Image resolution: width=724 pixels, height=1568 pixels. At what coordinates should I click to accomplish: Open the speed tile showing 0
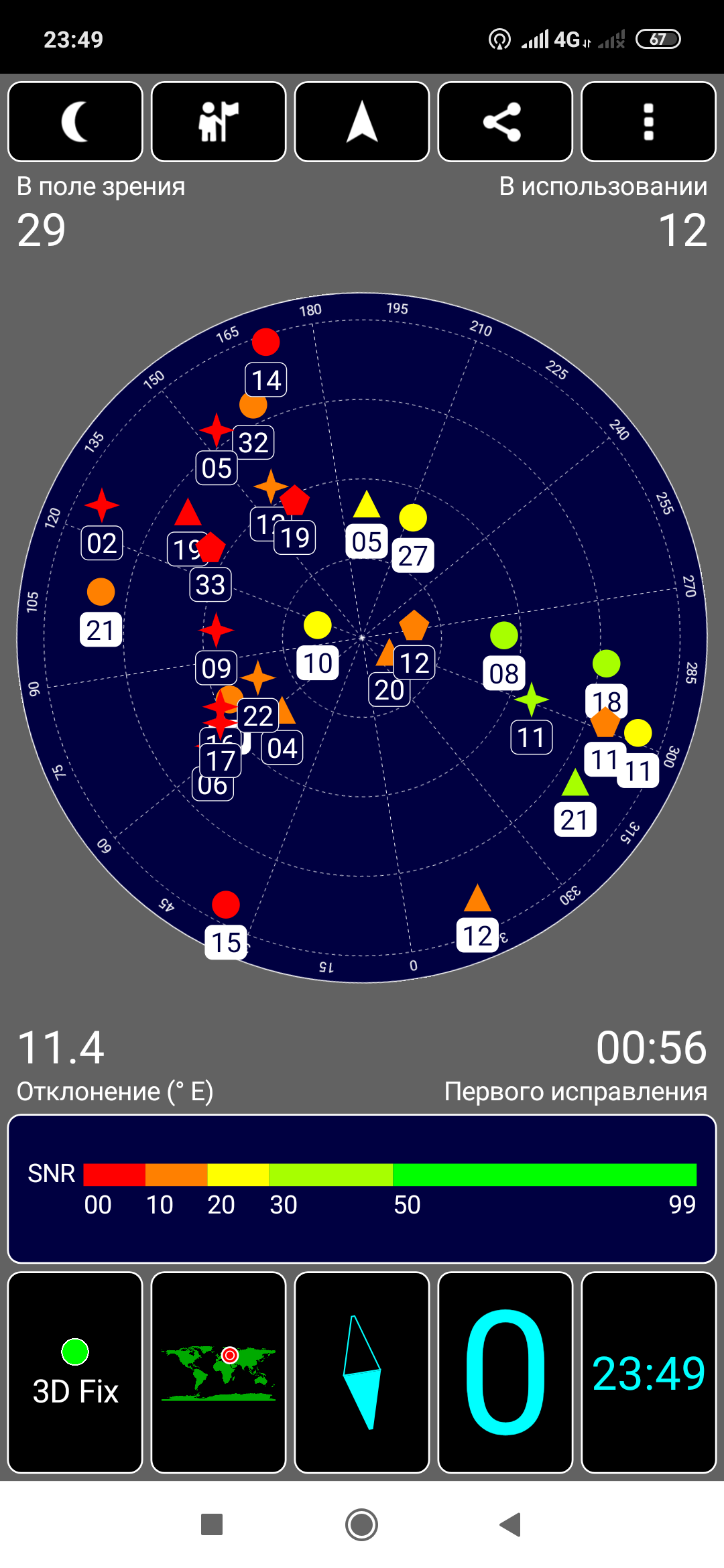click(x=505, y=1372)
